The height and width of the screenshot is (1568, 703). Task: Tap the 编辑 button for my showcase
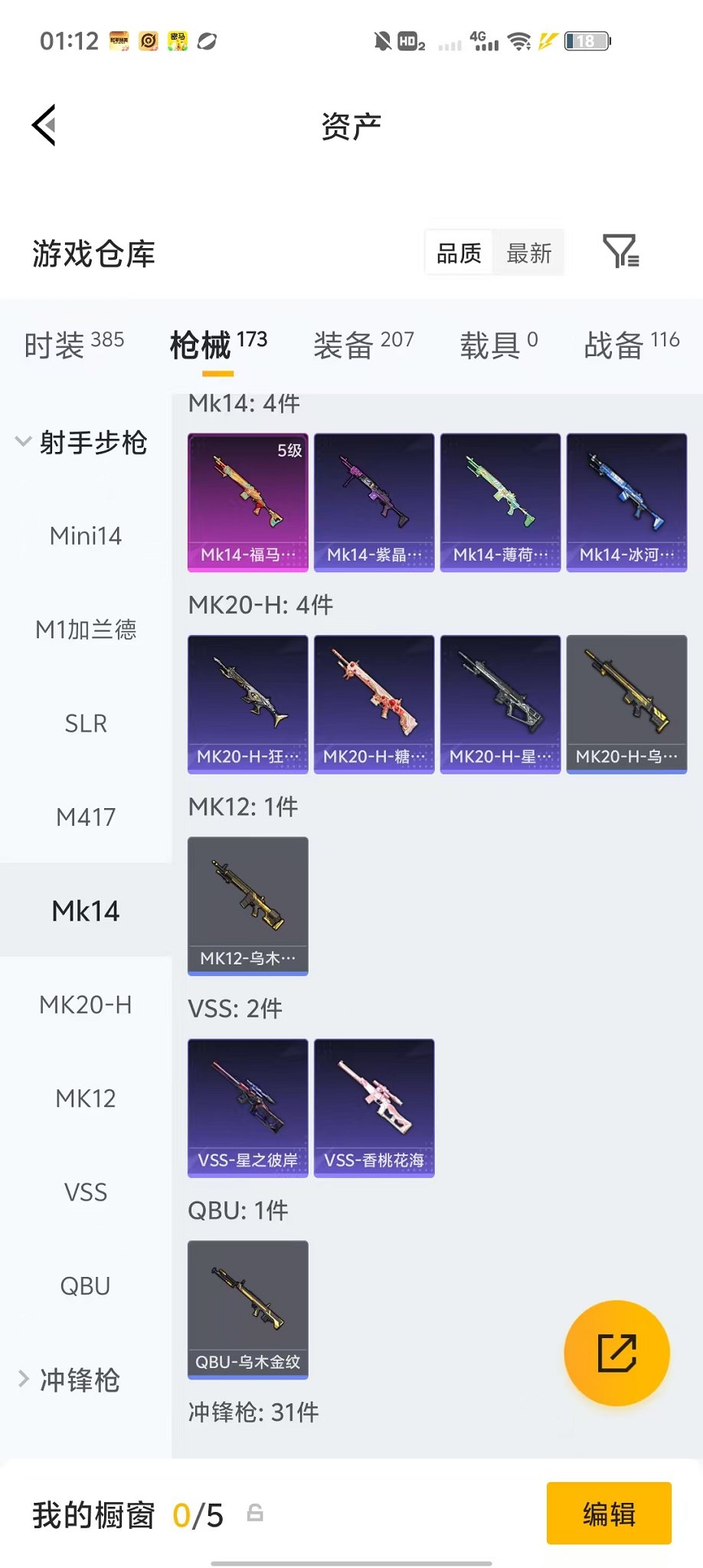609,1514
